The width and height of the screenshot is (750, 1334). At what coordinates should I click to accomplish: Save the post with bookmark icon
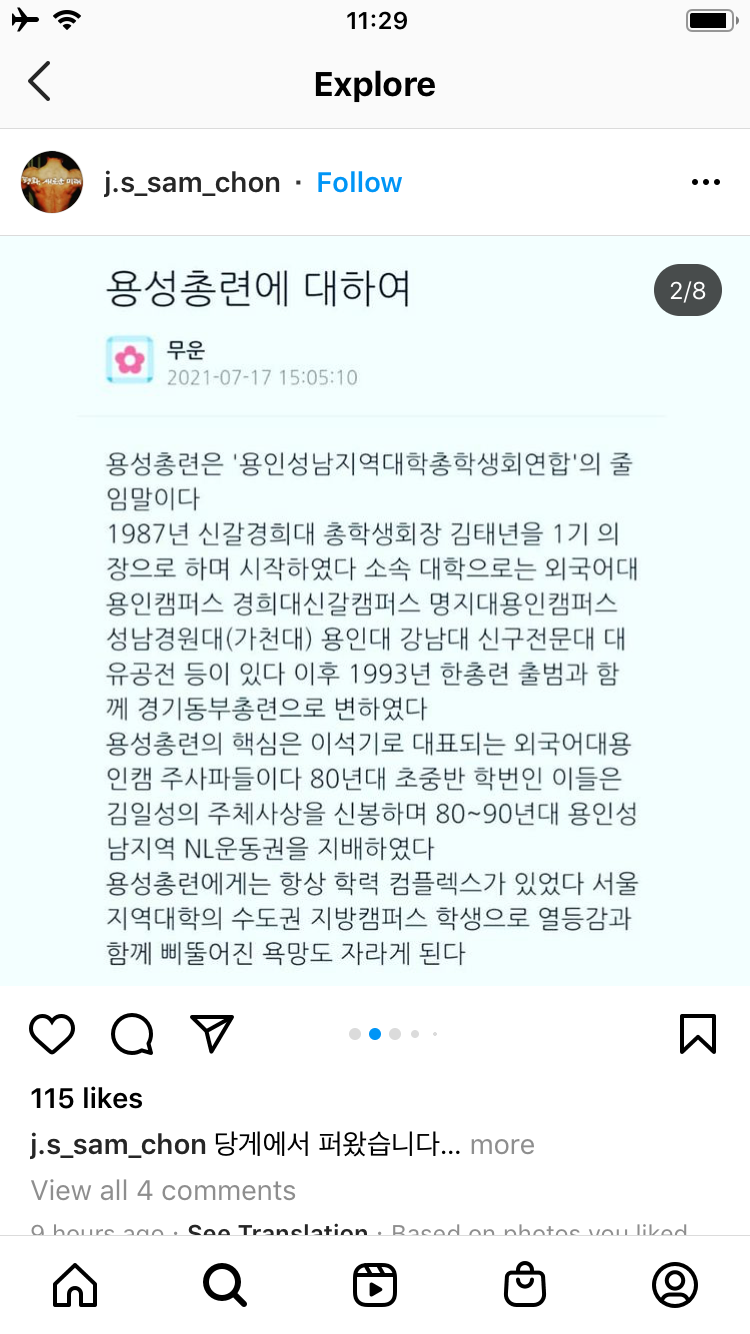(698, 1034)
